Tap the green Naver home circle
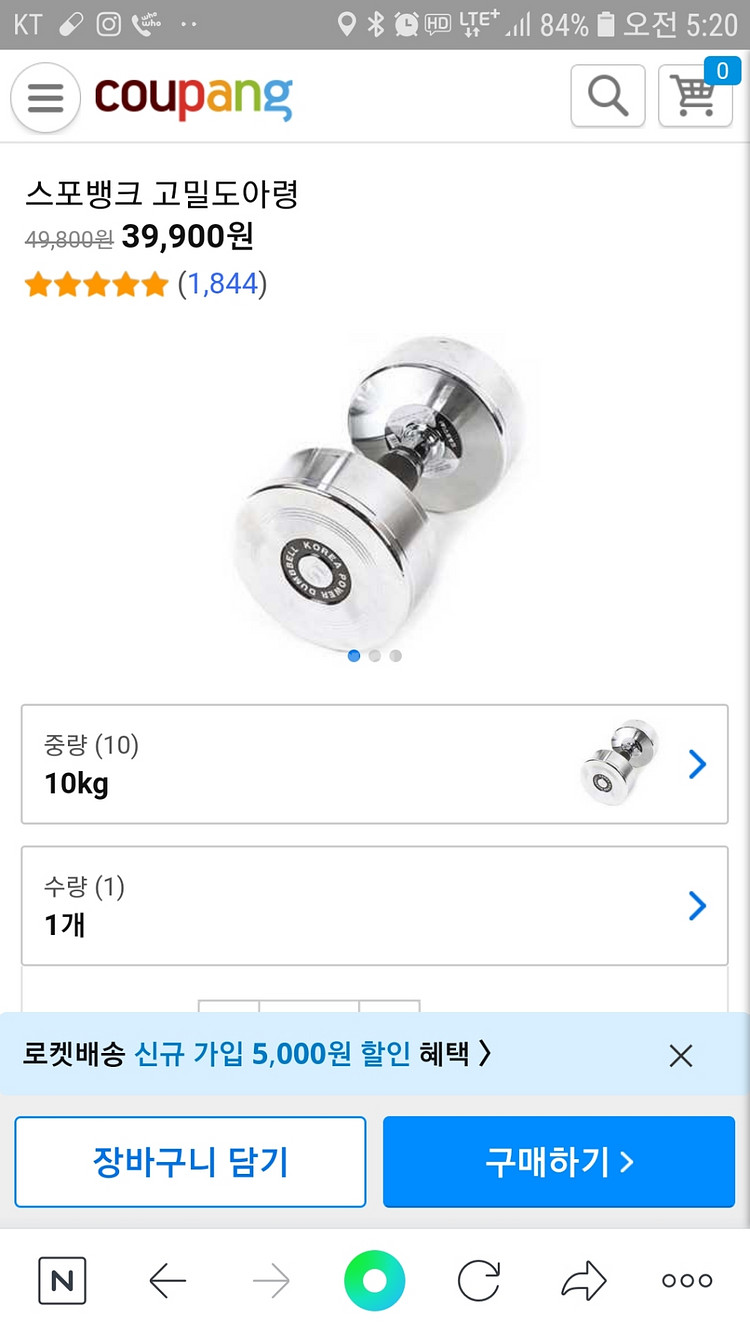Viewport: 750px width, 1333px height. (374, 1280)
